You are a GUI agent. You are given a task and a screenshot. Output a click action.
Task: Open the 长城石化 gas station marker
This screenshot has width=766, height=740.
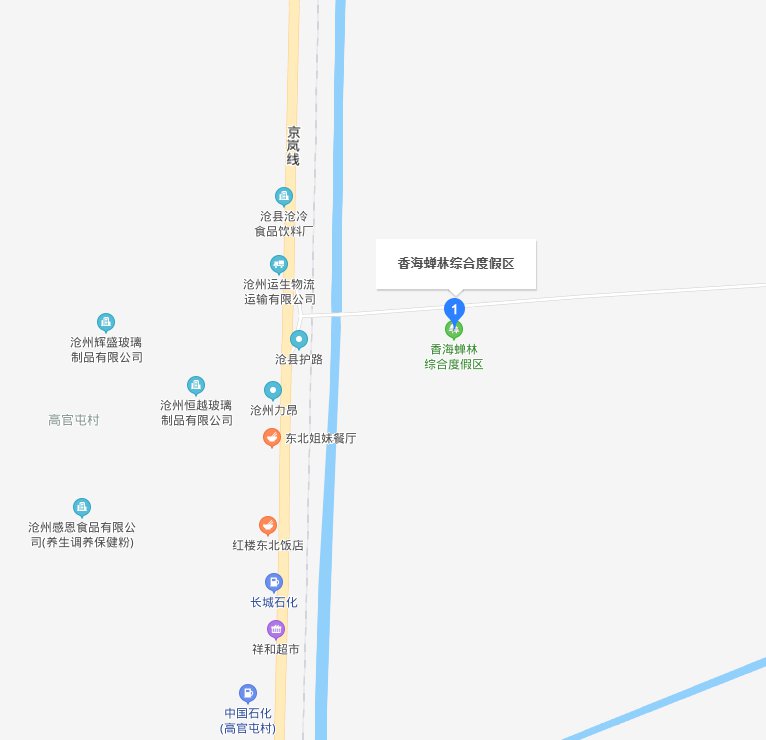coord(273,582)
